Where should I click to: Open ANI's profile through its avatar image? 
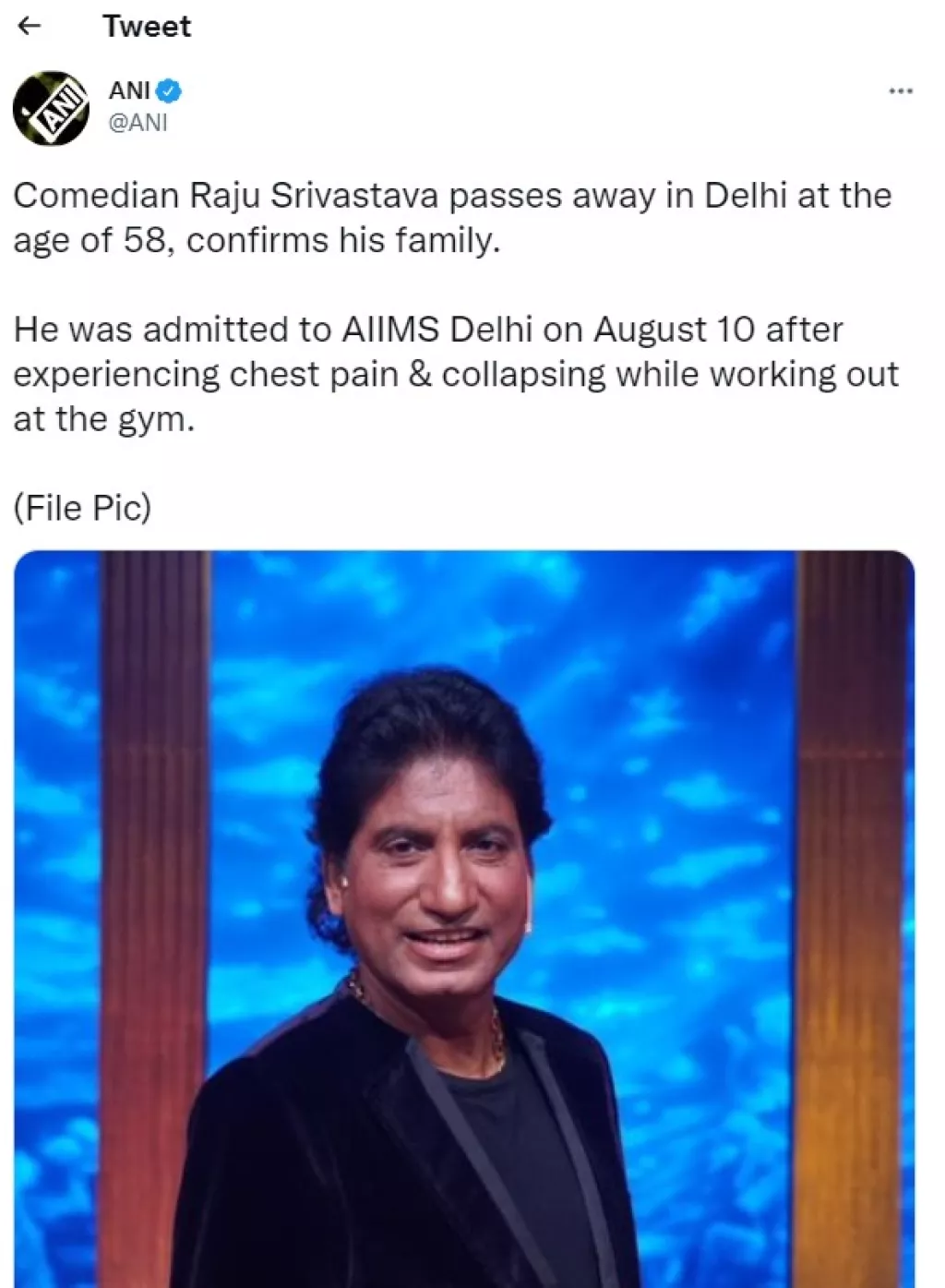coord(51,107)
